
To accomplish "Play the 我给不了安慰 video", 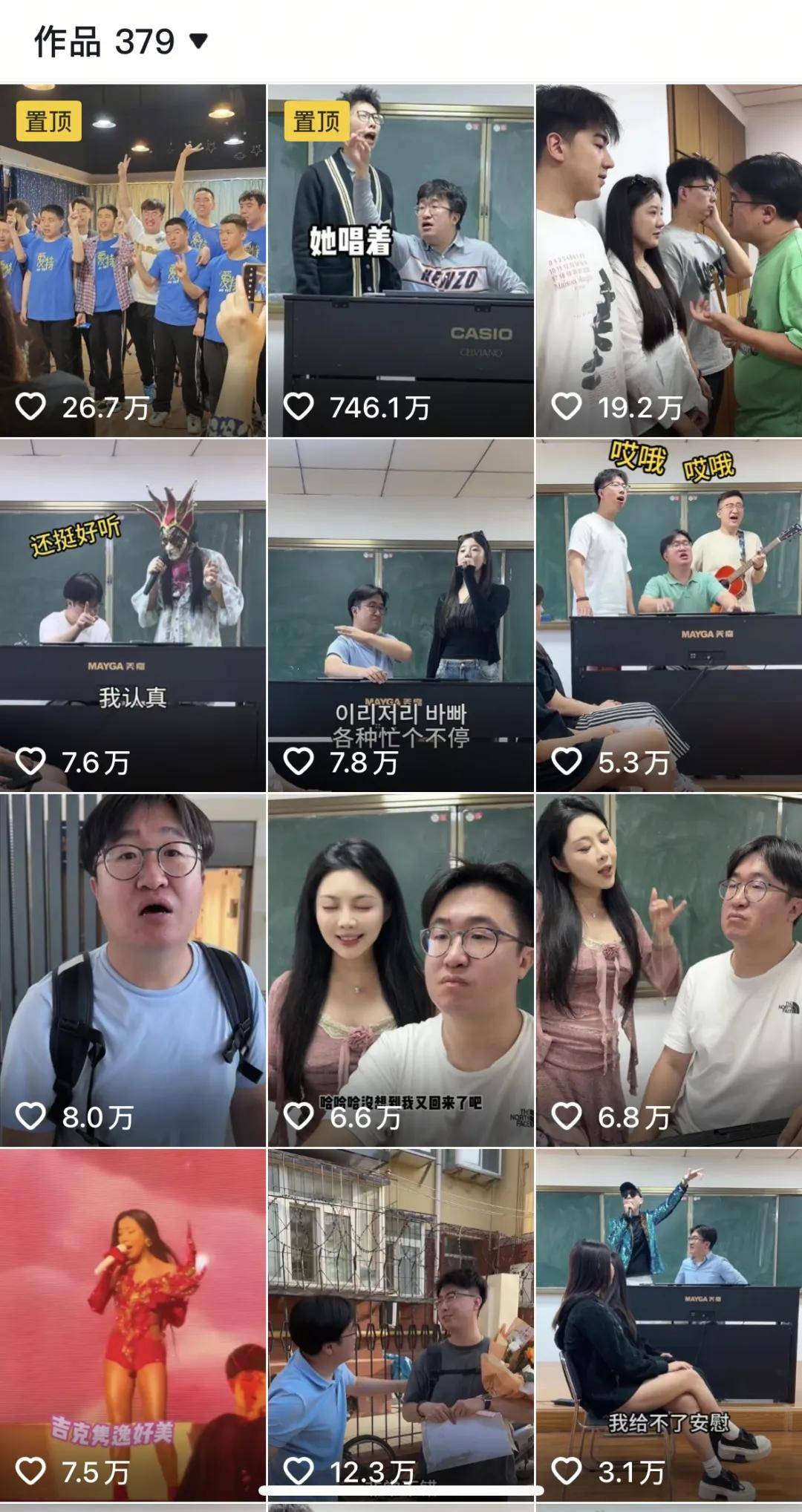I will click(668, 1324).
